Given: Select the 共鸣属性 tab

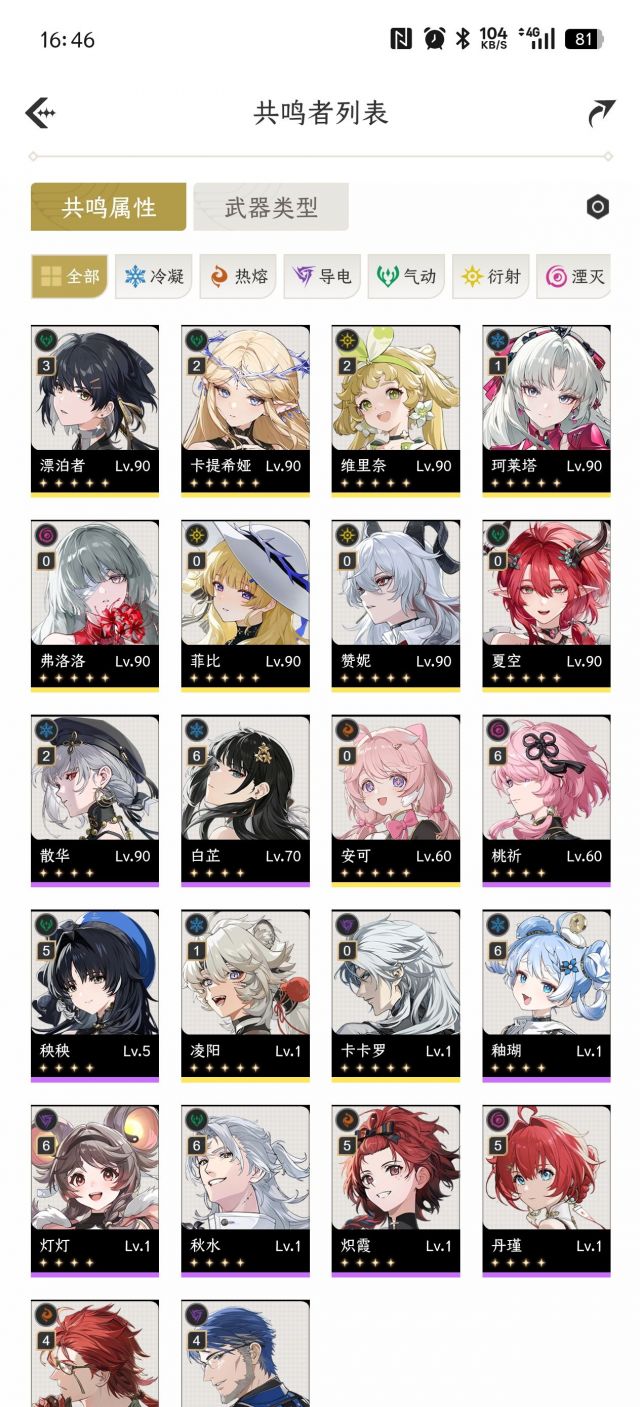Looking at the screenshot, I should [108, 207].
